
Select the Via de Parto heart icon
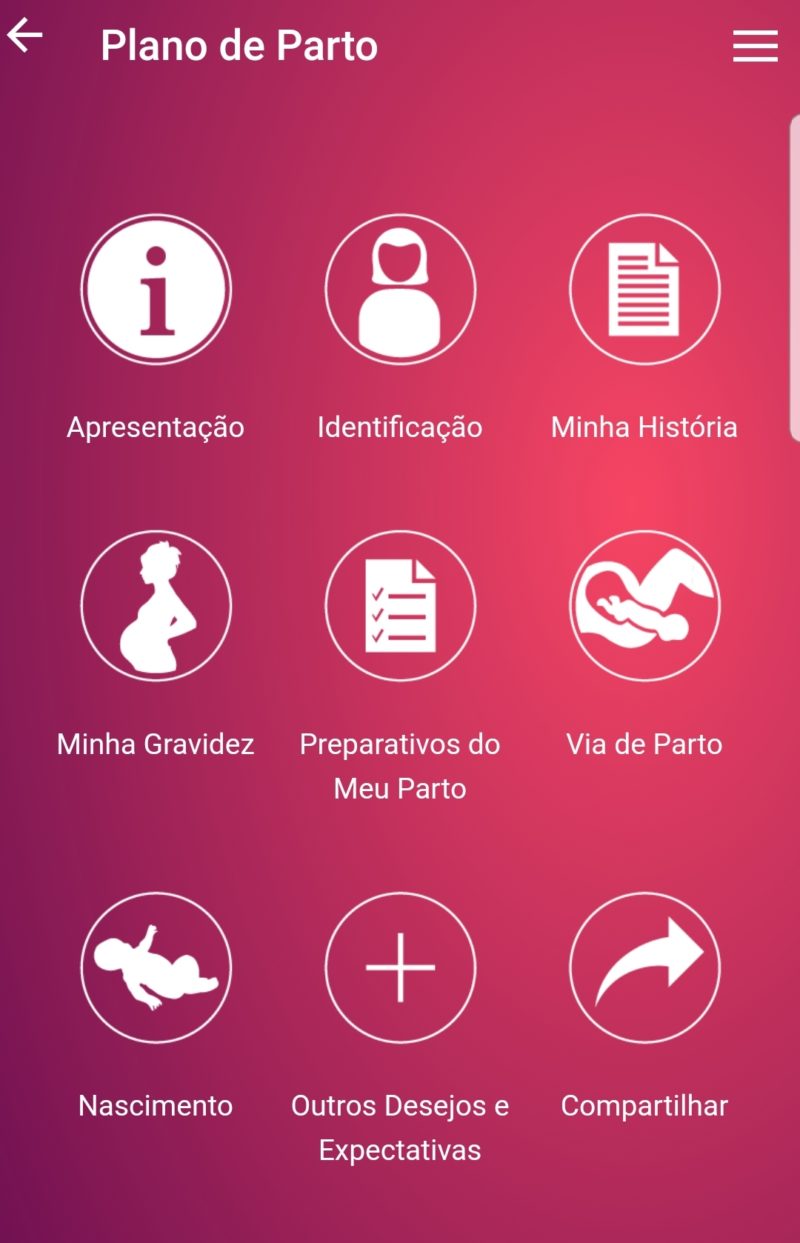pos(644,606)
